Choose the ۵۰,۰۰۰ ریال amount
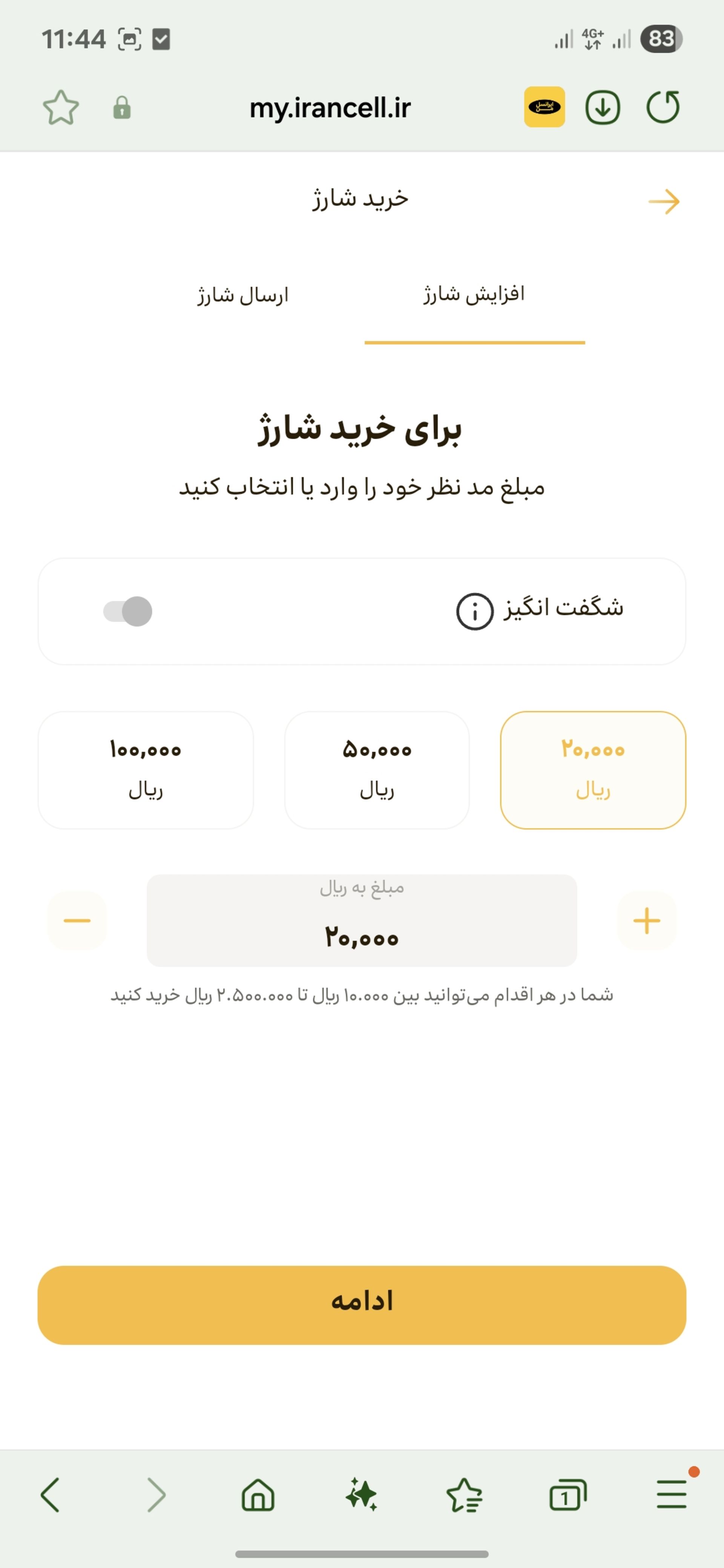The image size is (724, 1568). click(x=377, y=770)
